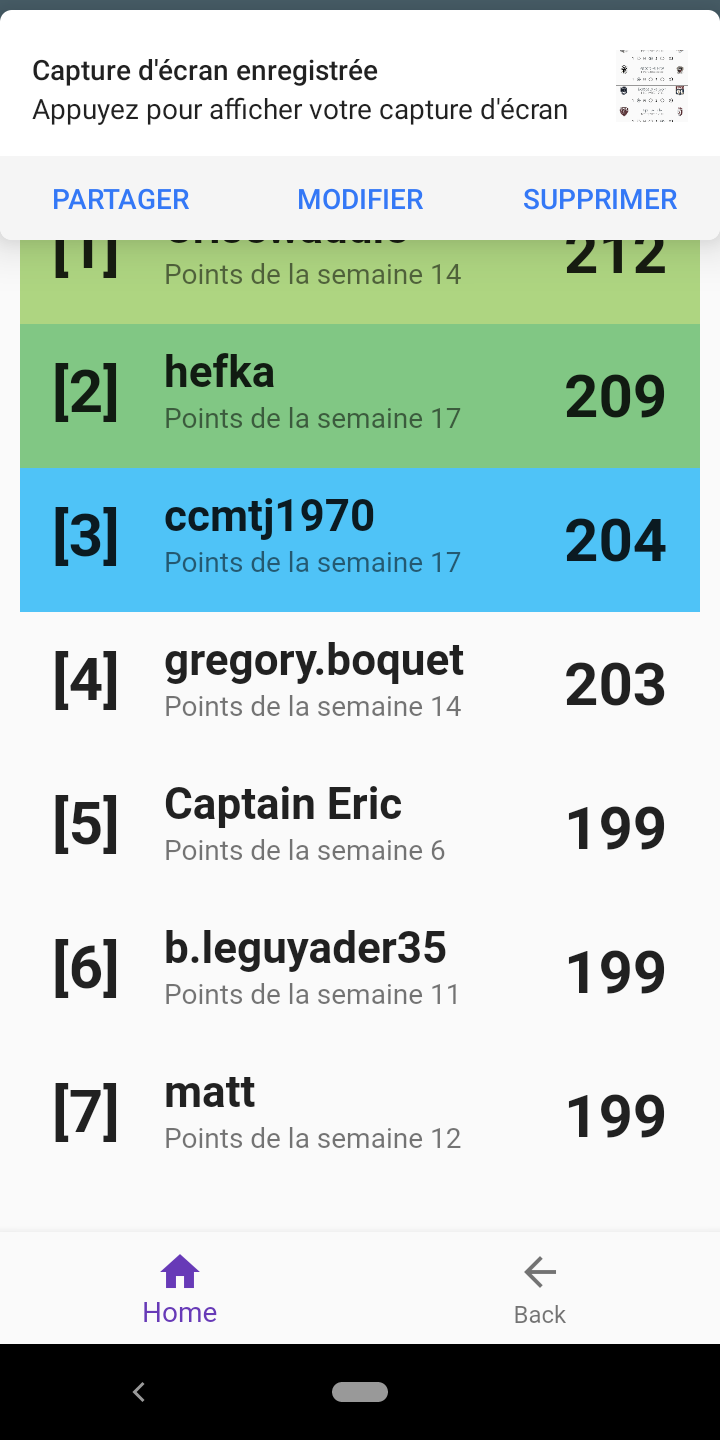The image size is (720, 1440).
Task: Open the gregory.boquet leaderboard row
Action: pos(360,684)
